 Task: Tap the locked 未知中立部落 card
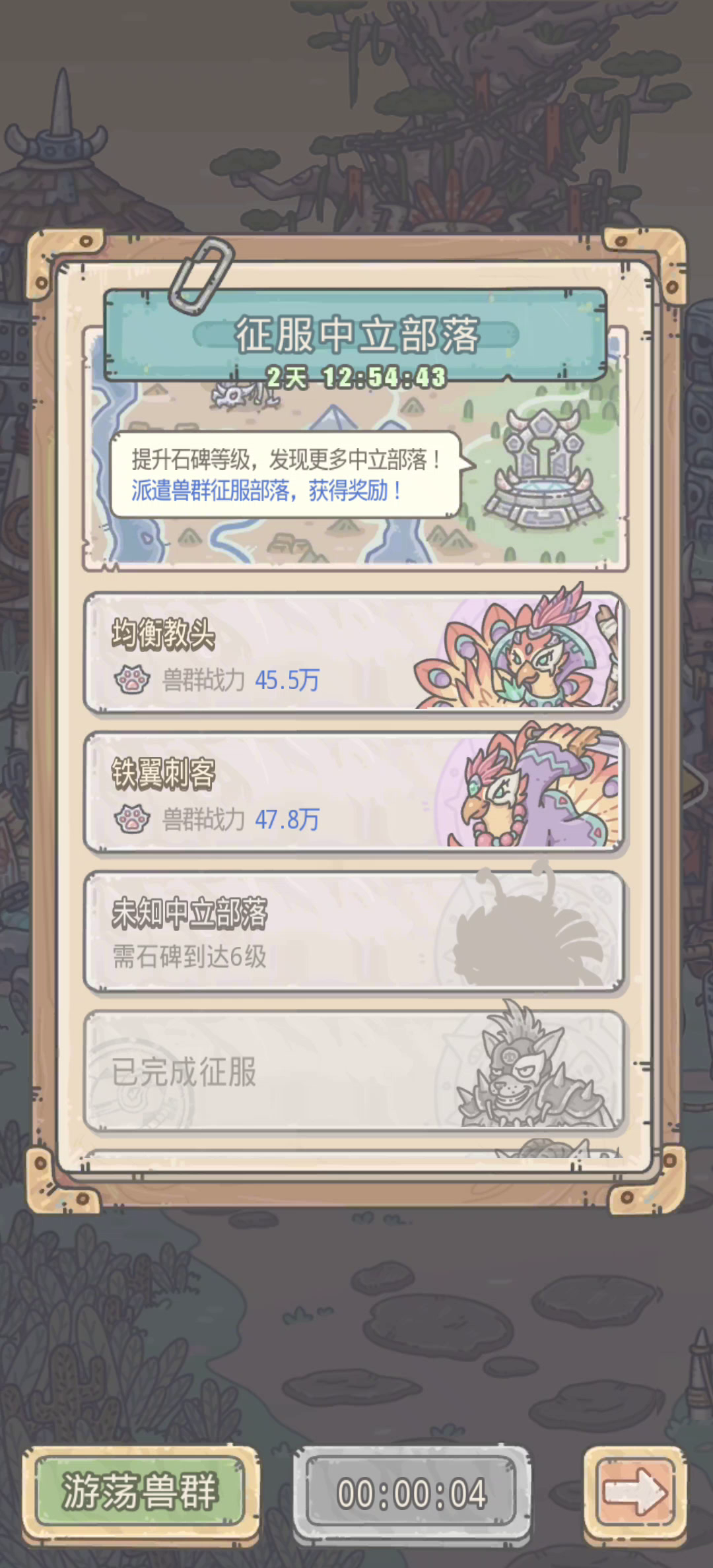tap(355, 932)
